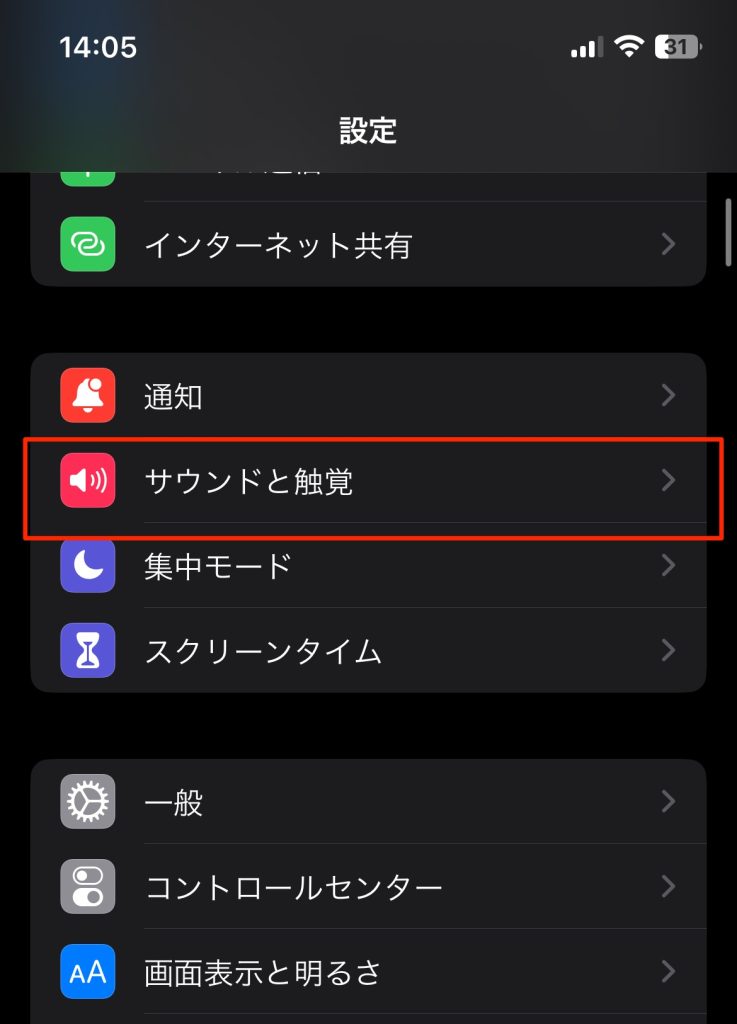Screen dimensions: 737x1024
Task: Open インターネット共有 settings
Action: pos(368,245)
